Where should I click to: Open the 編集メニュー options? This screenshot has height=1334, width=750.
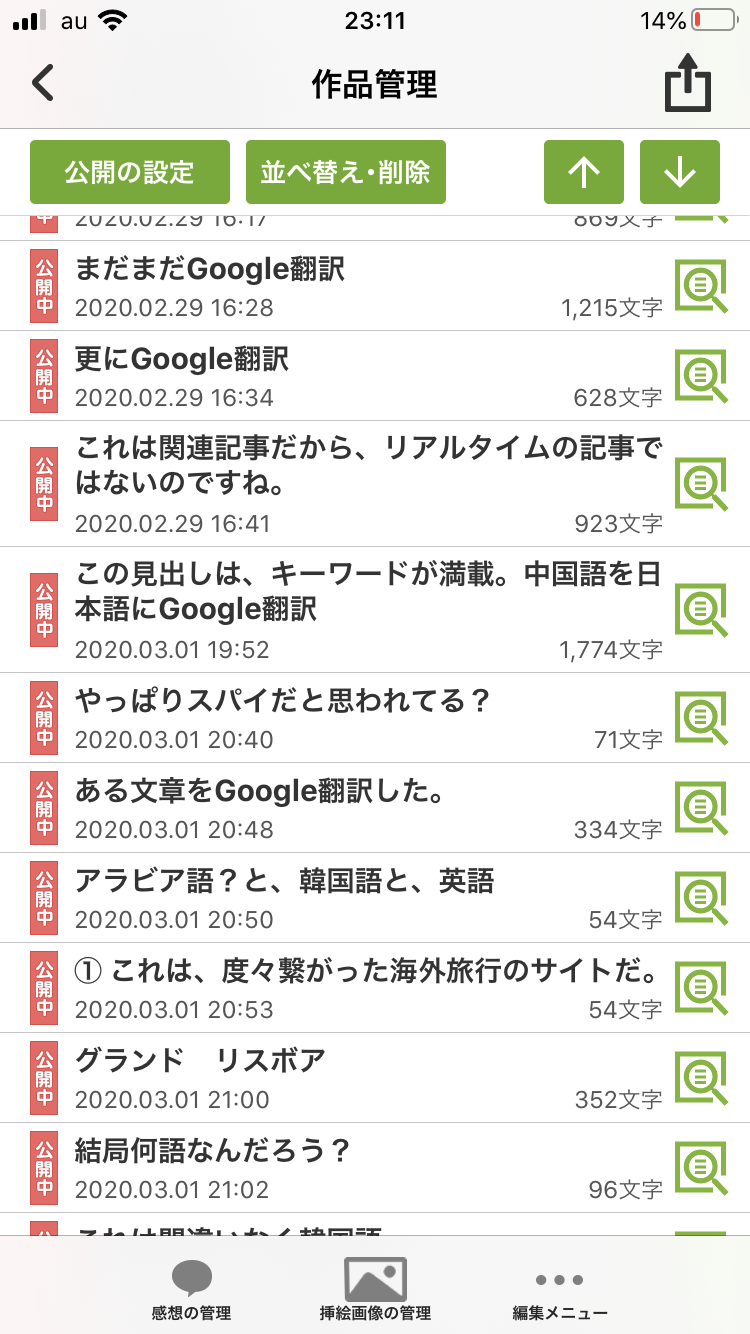click(559, 1290)
